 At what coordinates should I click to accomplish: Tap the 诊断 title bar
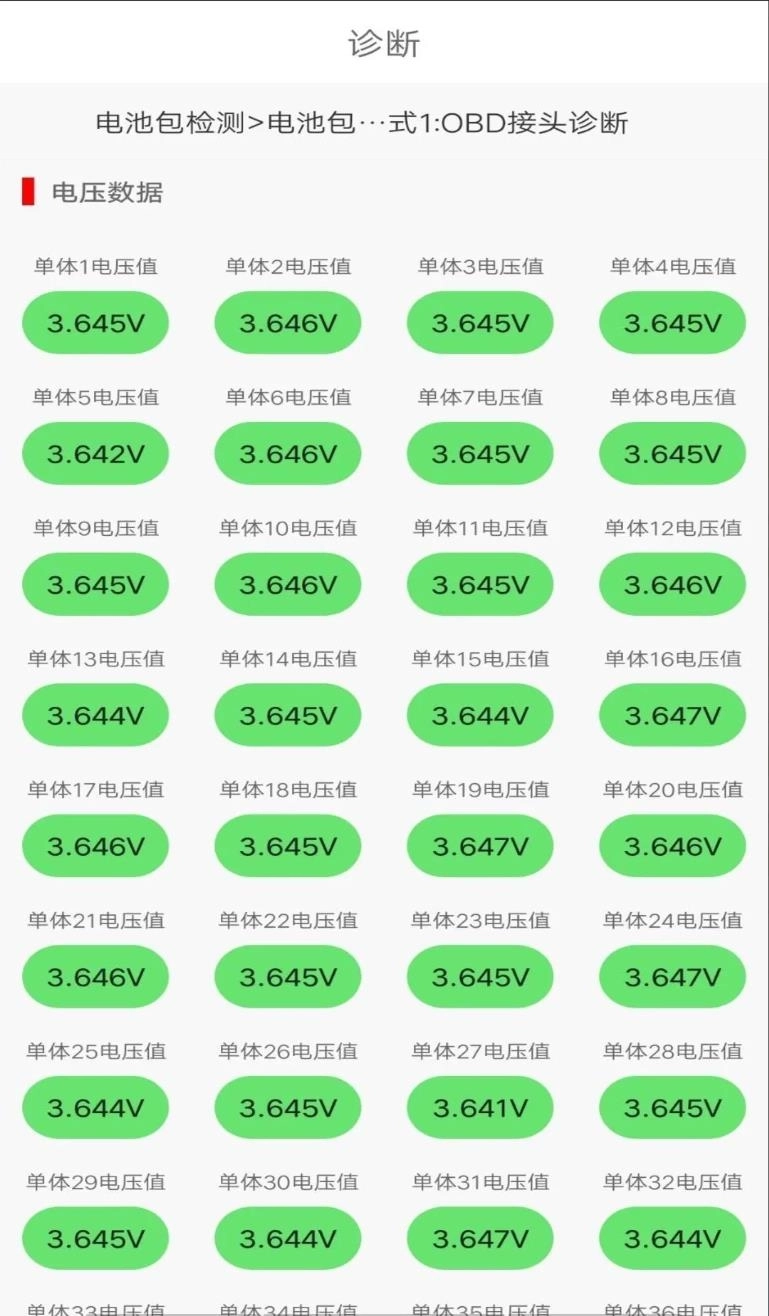pos(384,41)
